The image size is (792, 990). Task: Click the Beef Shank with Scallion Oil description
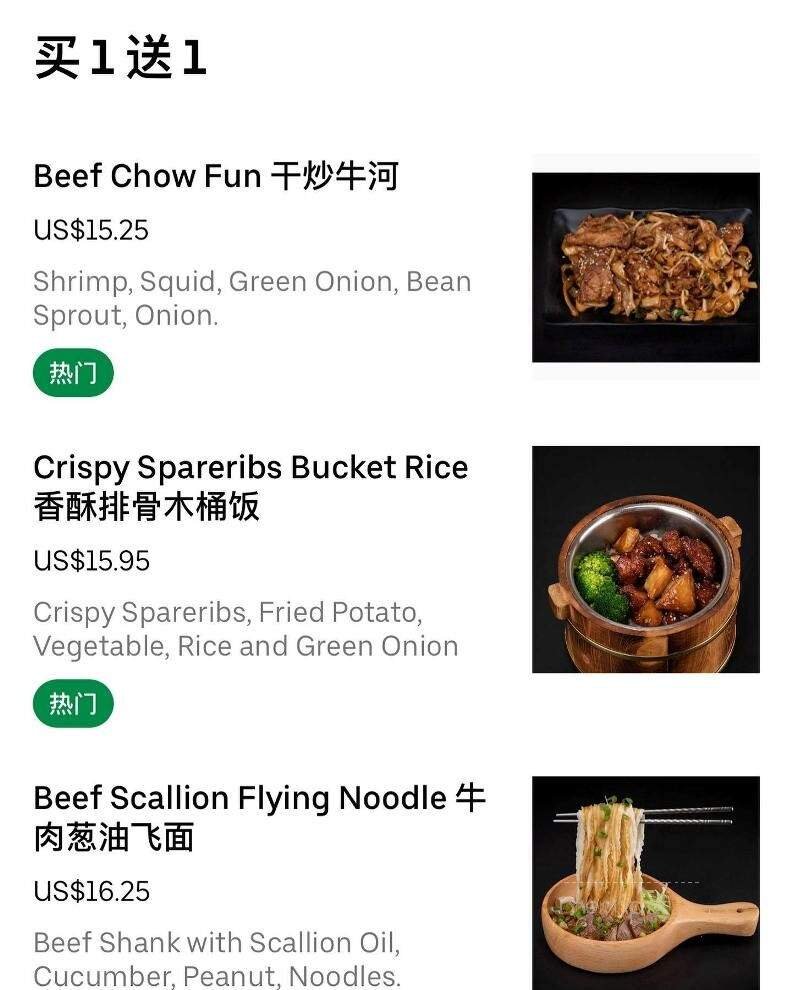(x=220, y=958)
